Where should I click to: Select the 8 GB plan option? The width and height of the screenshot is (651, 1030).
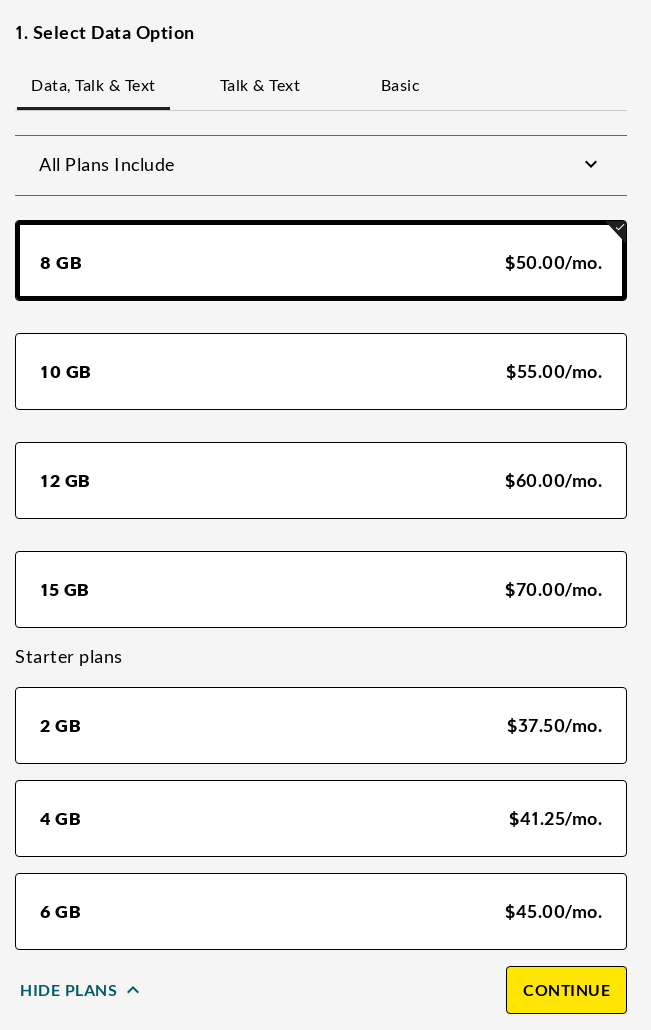coord(320,262)
